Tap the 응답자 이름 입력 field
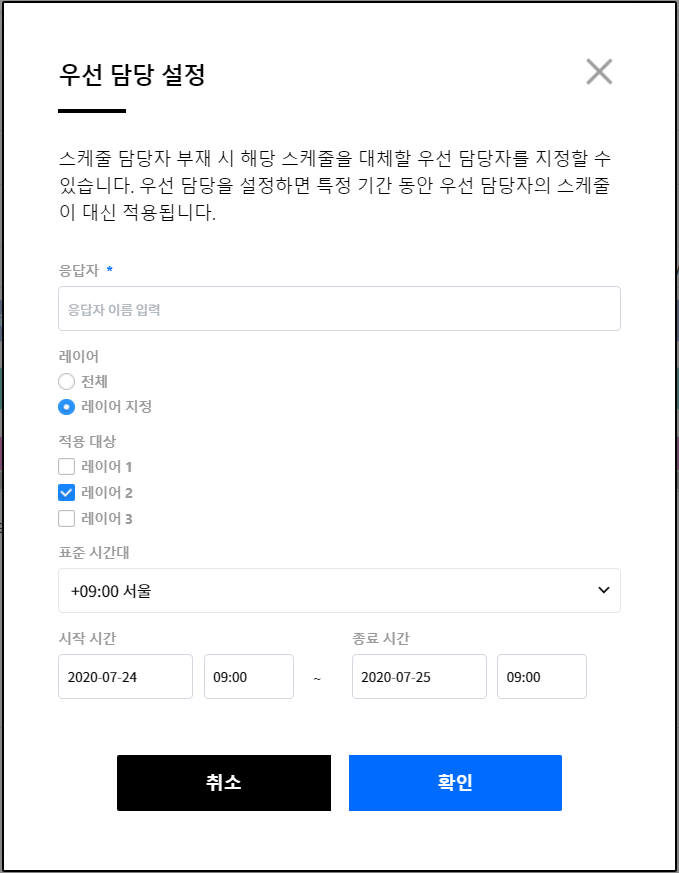Viewport: 679px width, 873px height. click(339, 309)
